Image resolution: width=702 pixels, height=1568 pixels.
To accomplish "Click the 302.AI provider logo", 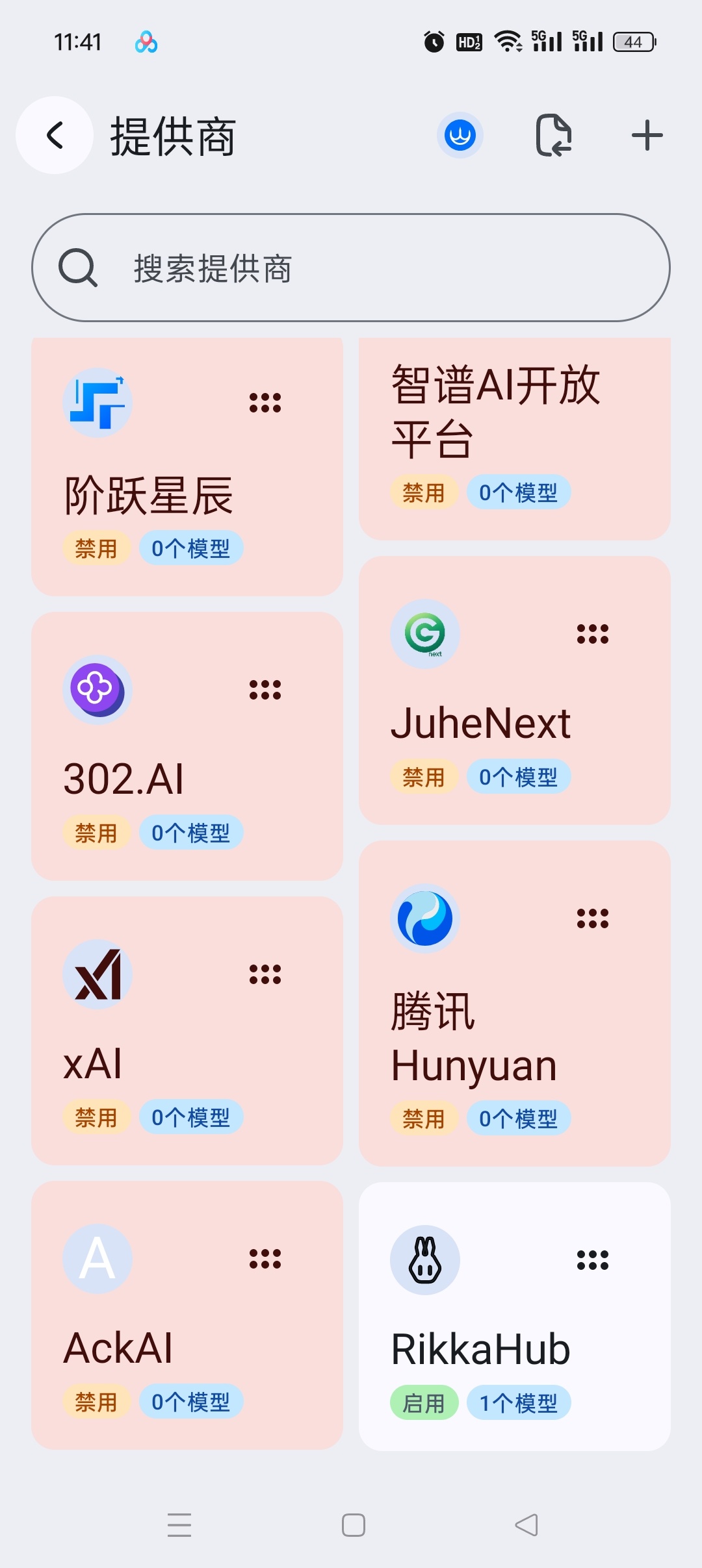I will click(x=97, y=690).
